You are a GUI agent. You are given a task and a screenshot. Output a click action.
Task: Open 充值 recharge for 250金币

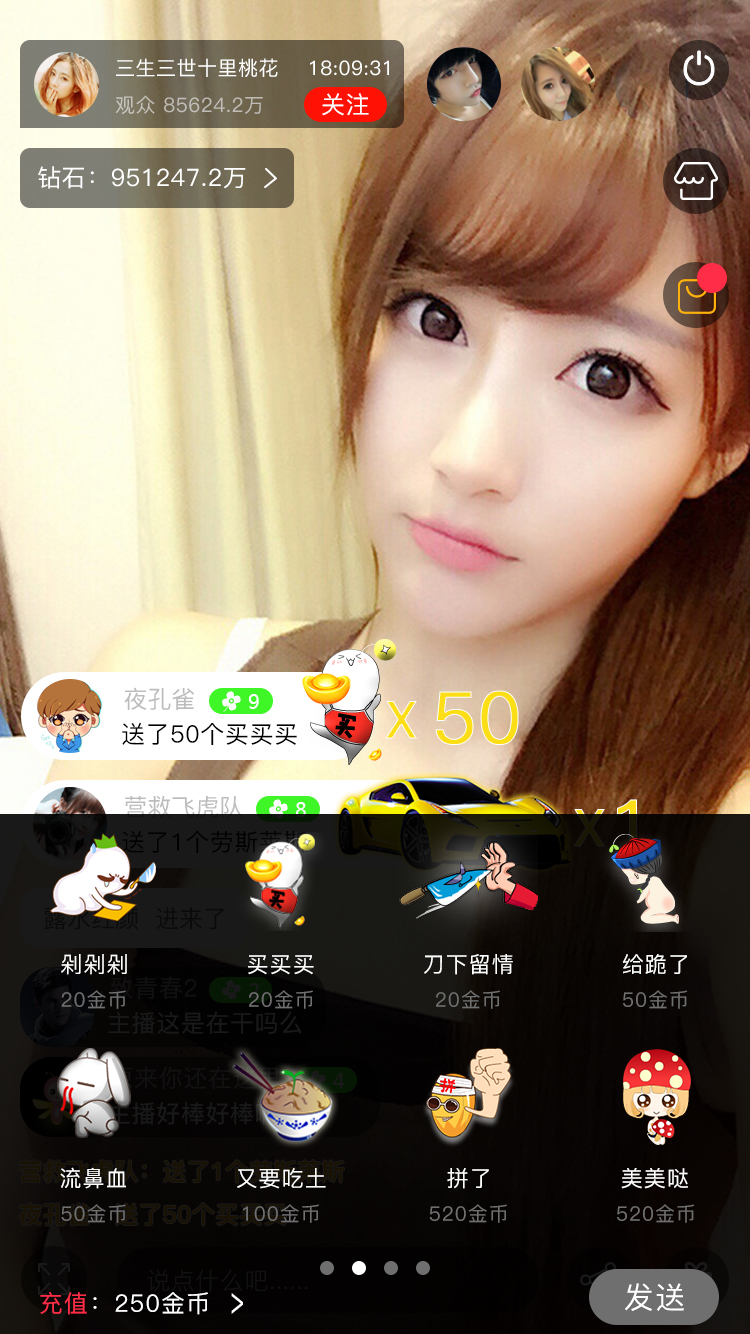point(142,1303)
